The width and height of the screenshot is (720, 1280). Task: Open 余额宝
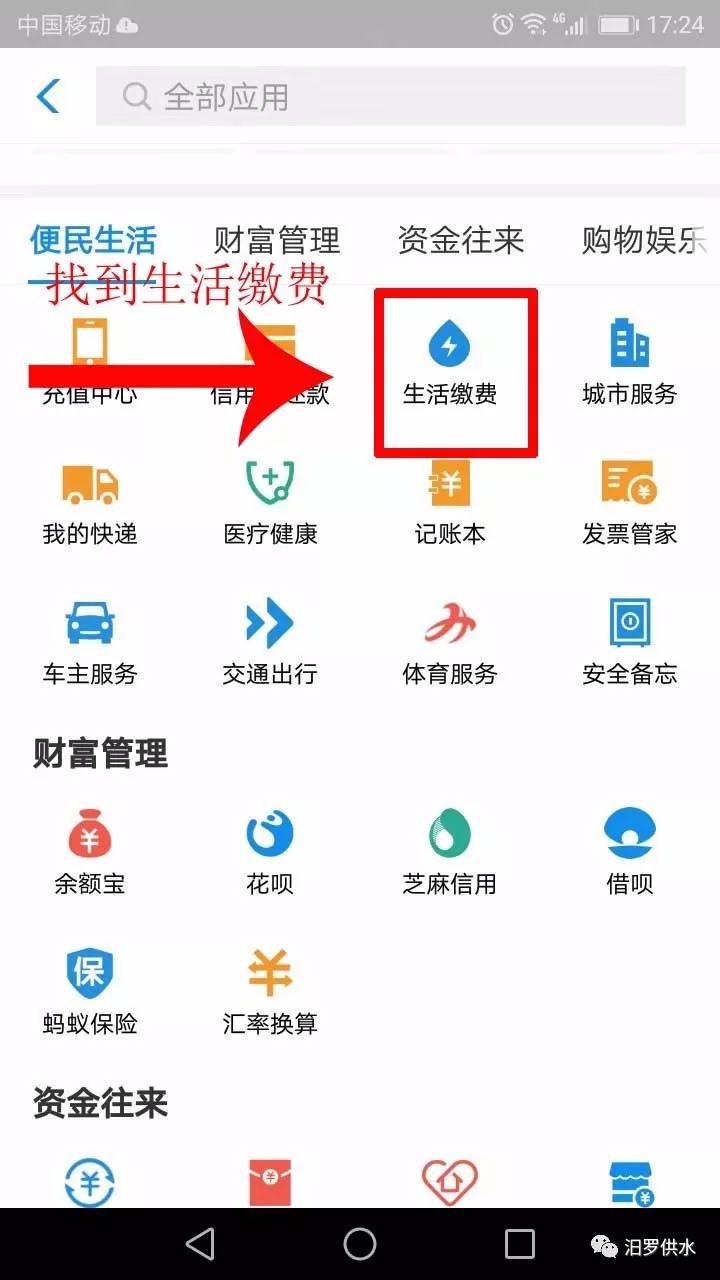(90, 853)
